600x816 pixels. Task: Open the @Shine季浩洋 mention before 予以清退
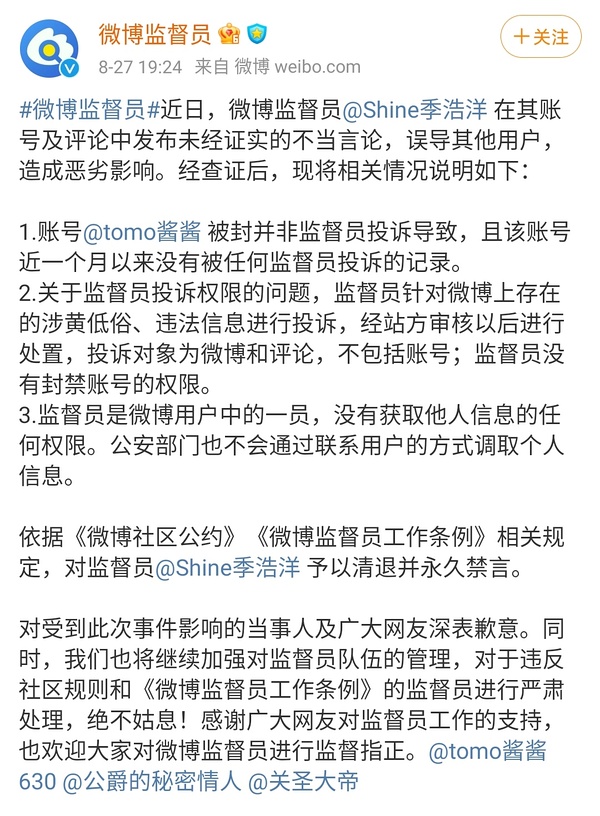(234, 568)
